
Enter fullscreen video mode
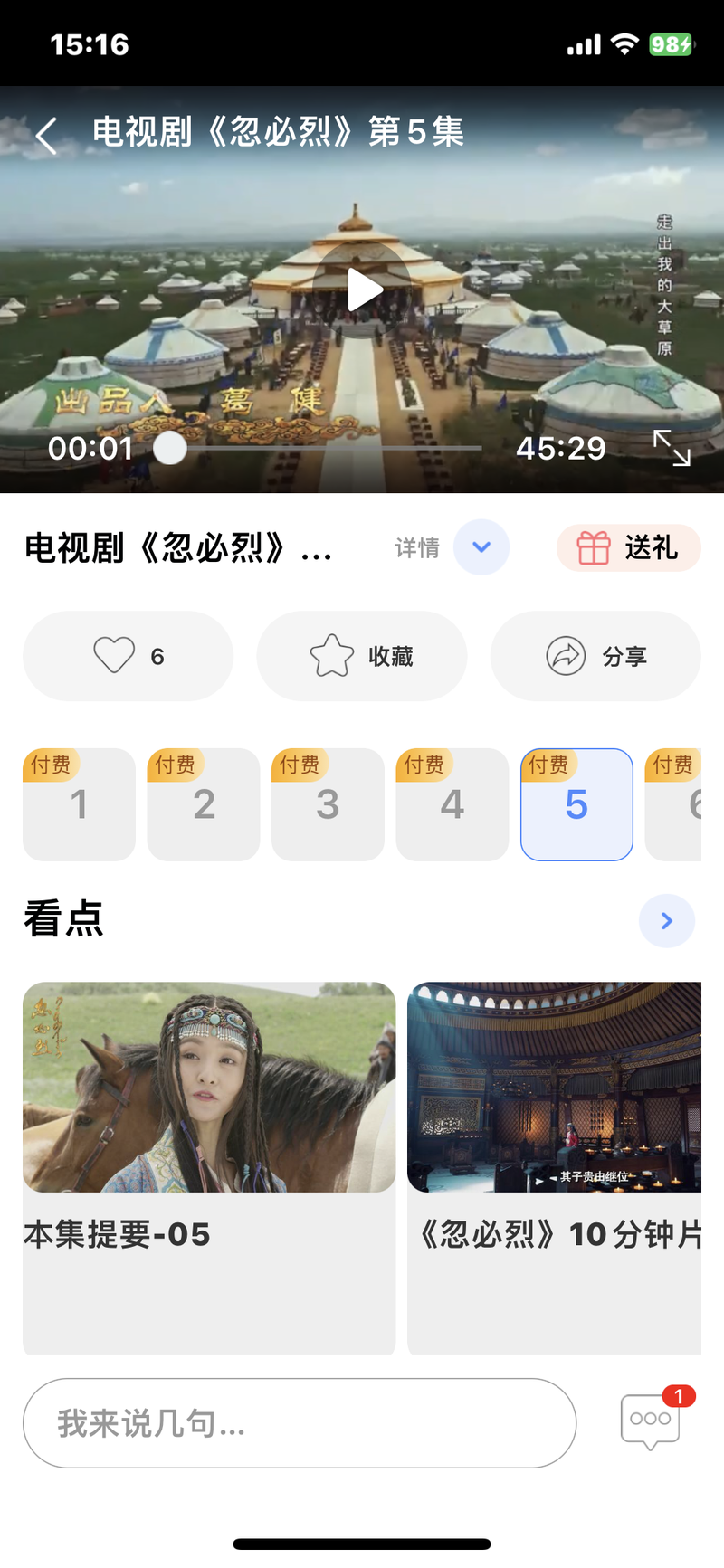click(x=672, y=448)
